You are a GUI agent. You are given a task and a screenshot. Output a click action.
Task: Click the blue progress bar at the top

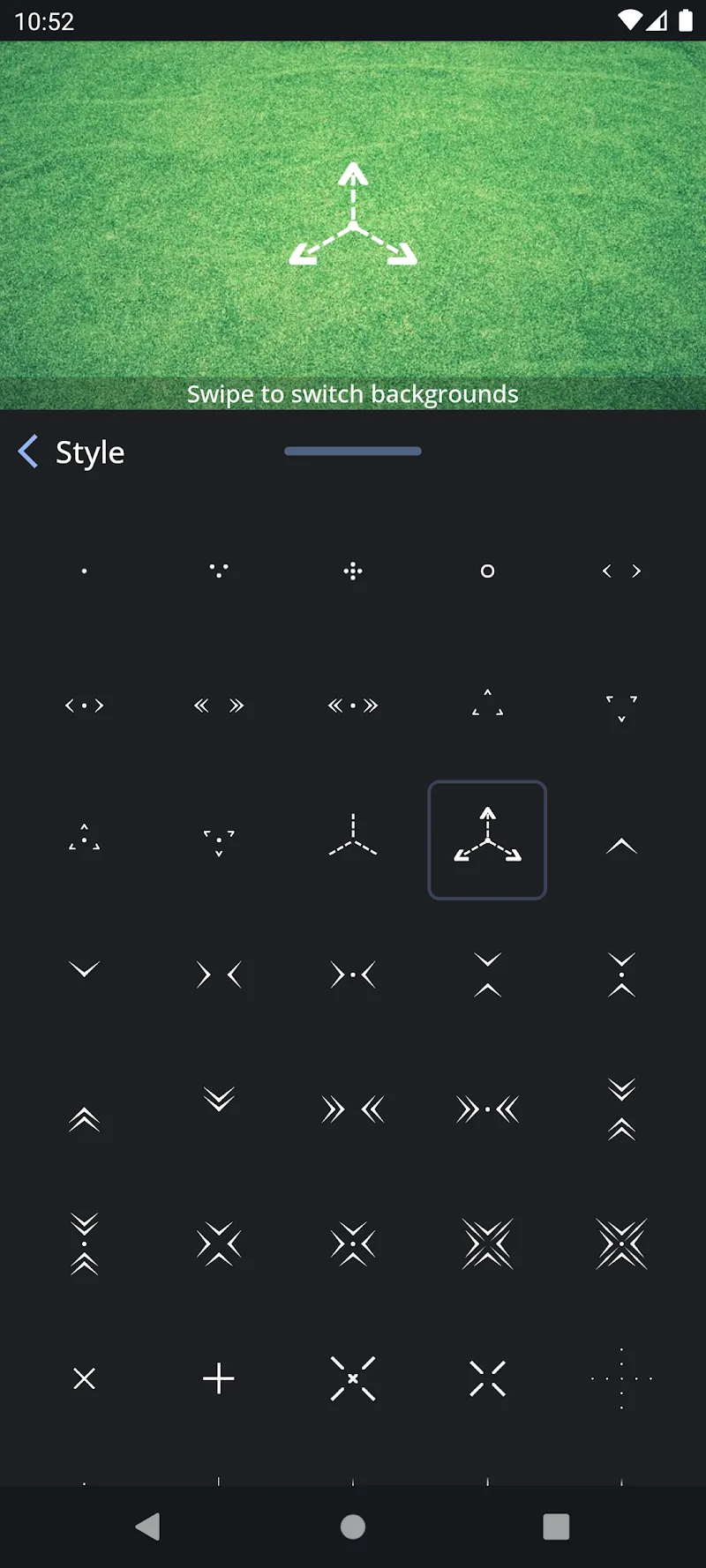pyautogui.click(x=353, y=451)
